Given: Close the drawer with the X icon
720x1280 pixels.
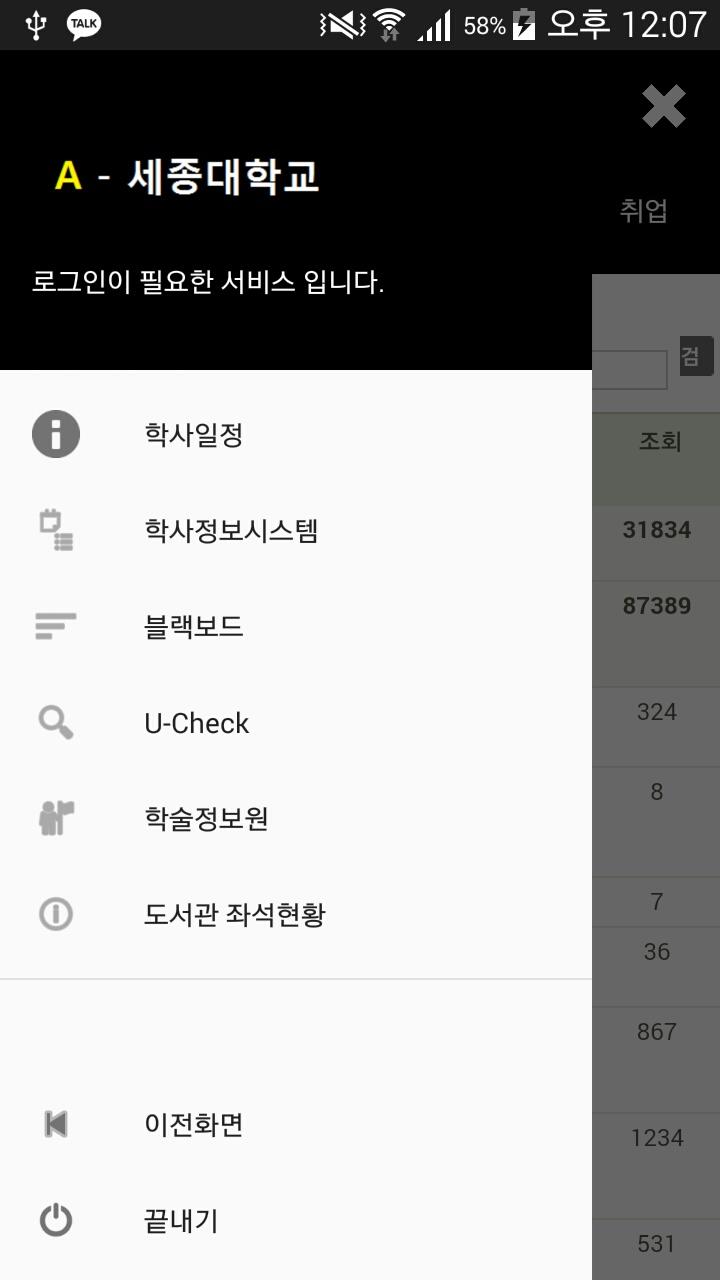Looking at the screenshot, I should [664, 107].
